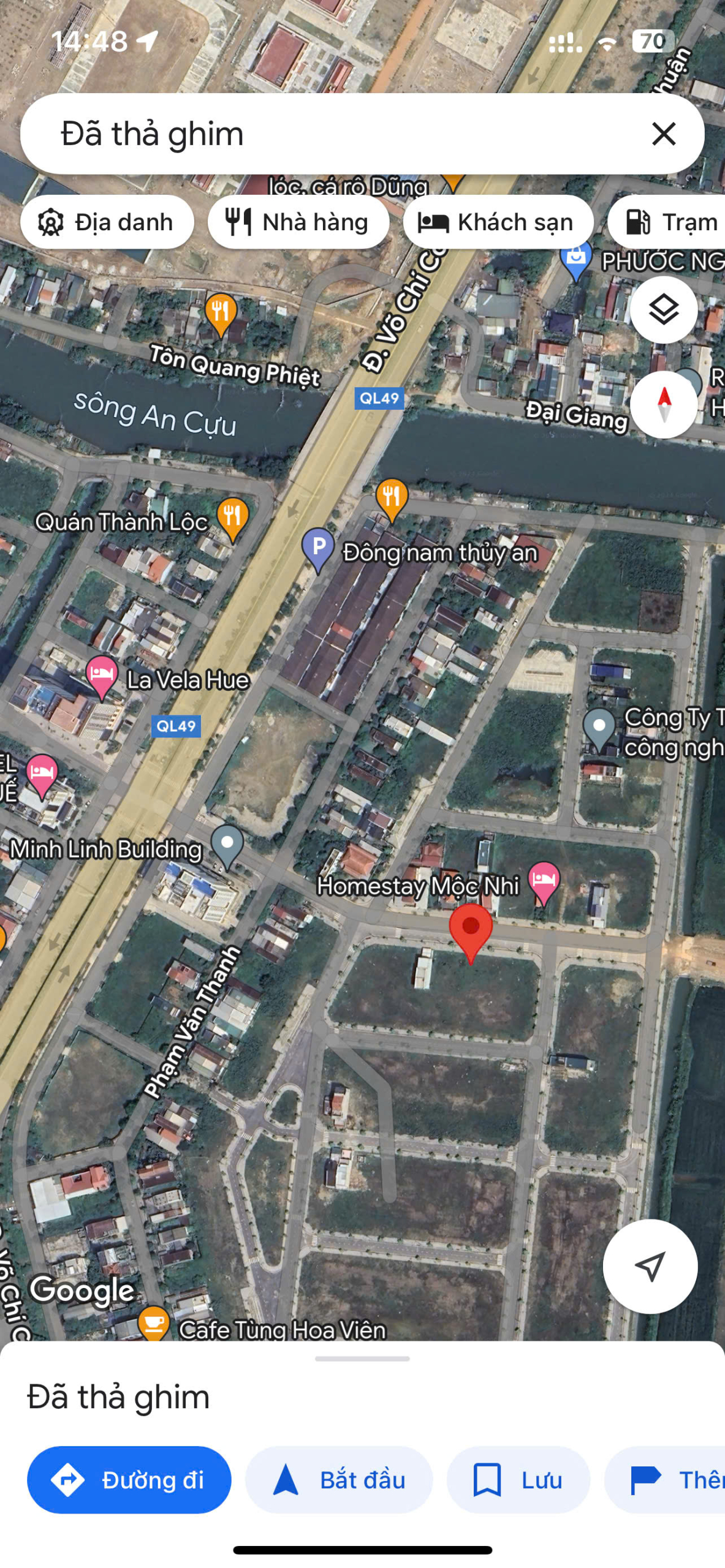Start navigation with Bắt đầu
This screenshot has width=725, height=1568.
pos(339,1479)
